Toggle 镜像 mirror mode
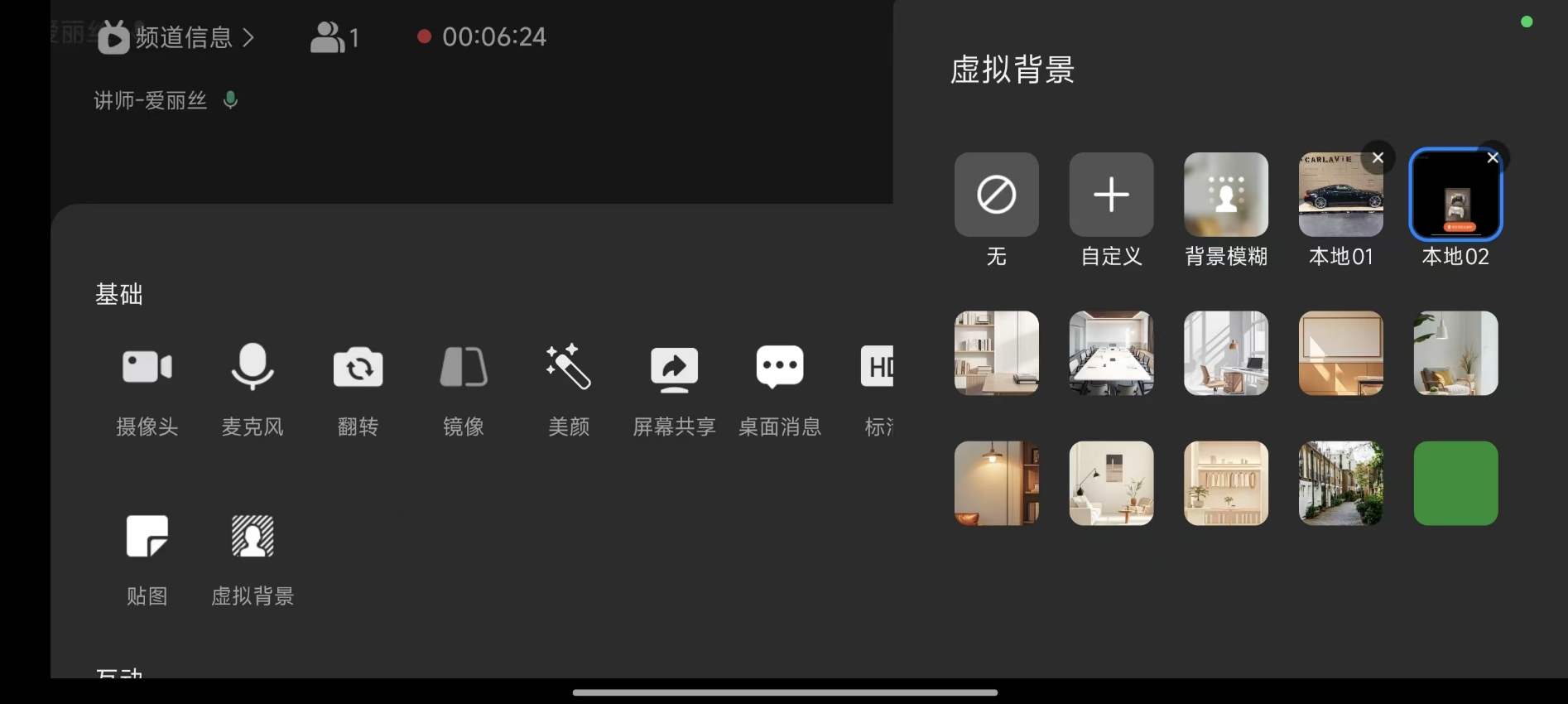 coord(464,389)
